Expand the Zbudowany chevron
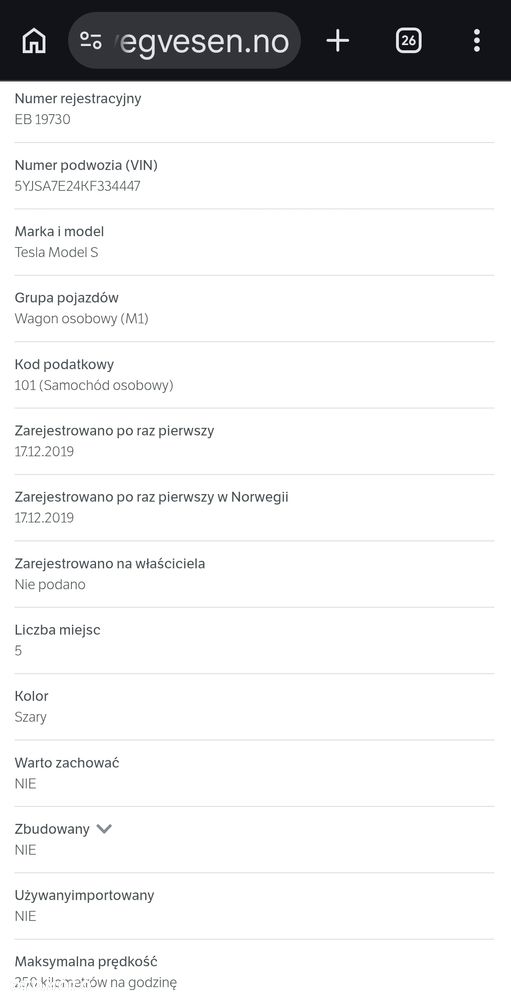This screenshot has width=511, height=1000. tap(104, 829)
